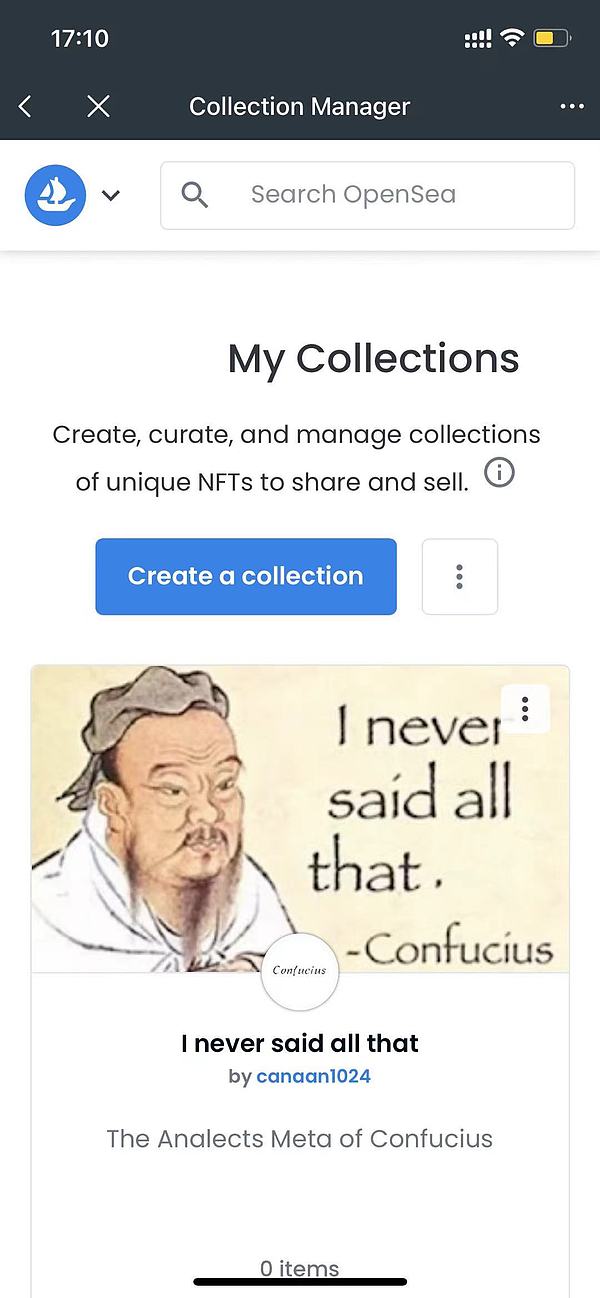Go back using the browser back arrow
The height and width of the screenshot is (1298, 600).
26,106
